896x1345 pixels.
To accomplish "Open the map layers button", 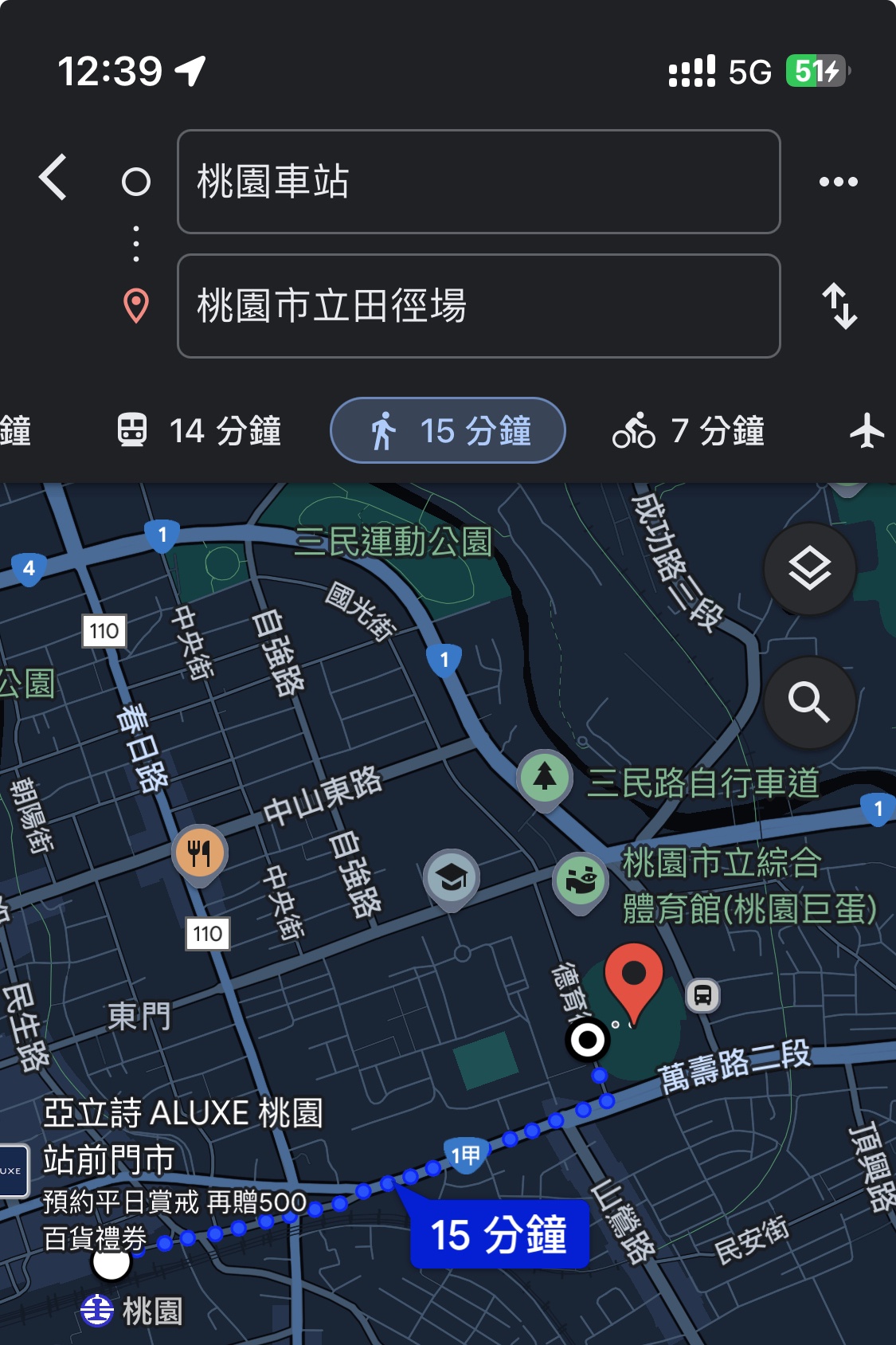I will (809, 569).
